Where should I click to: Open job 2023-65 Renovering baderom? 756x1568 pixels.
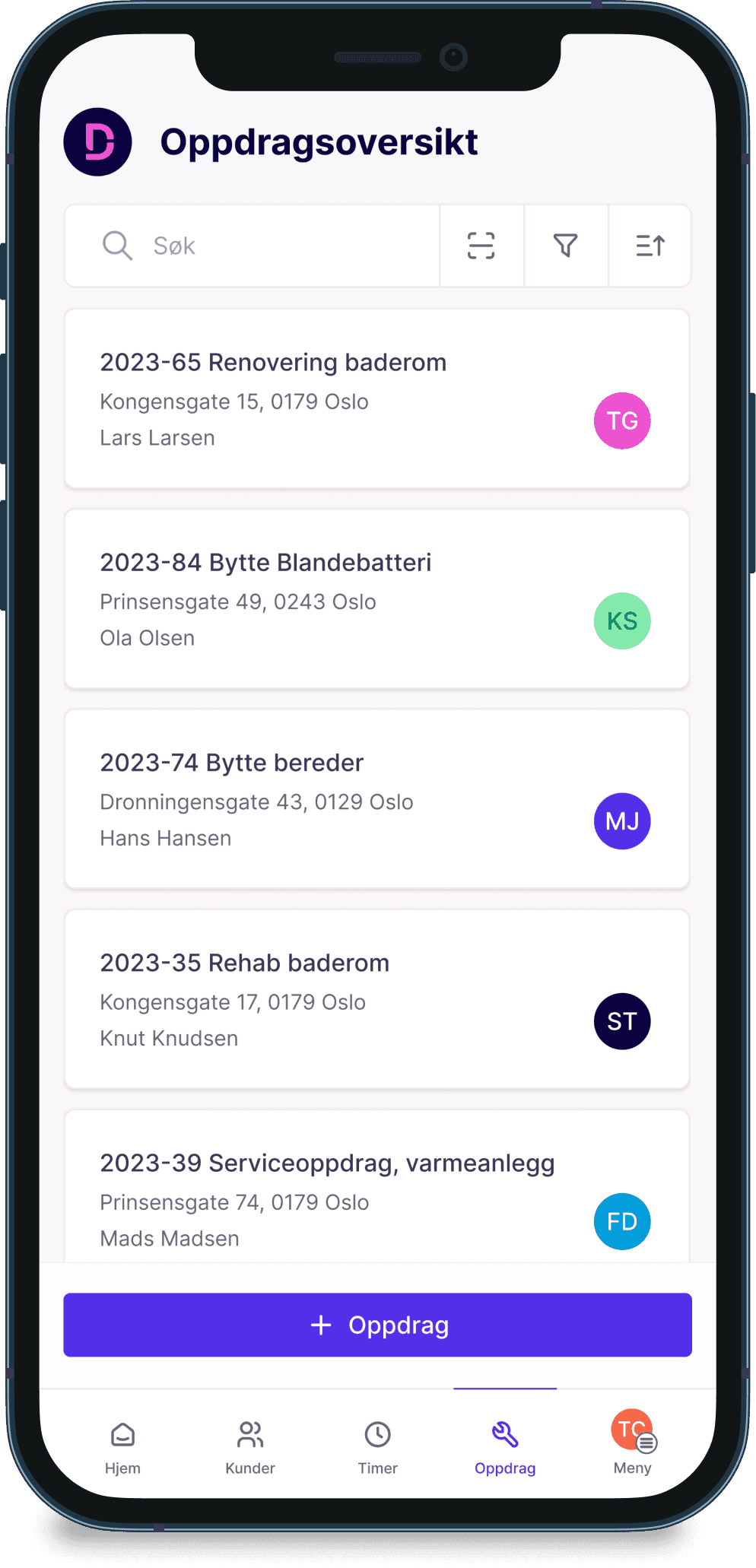[x=377, y=399]
